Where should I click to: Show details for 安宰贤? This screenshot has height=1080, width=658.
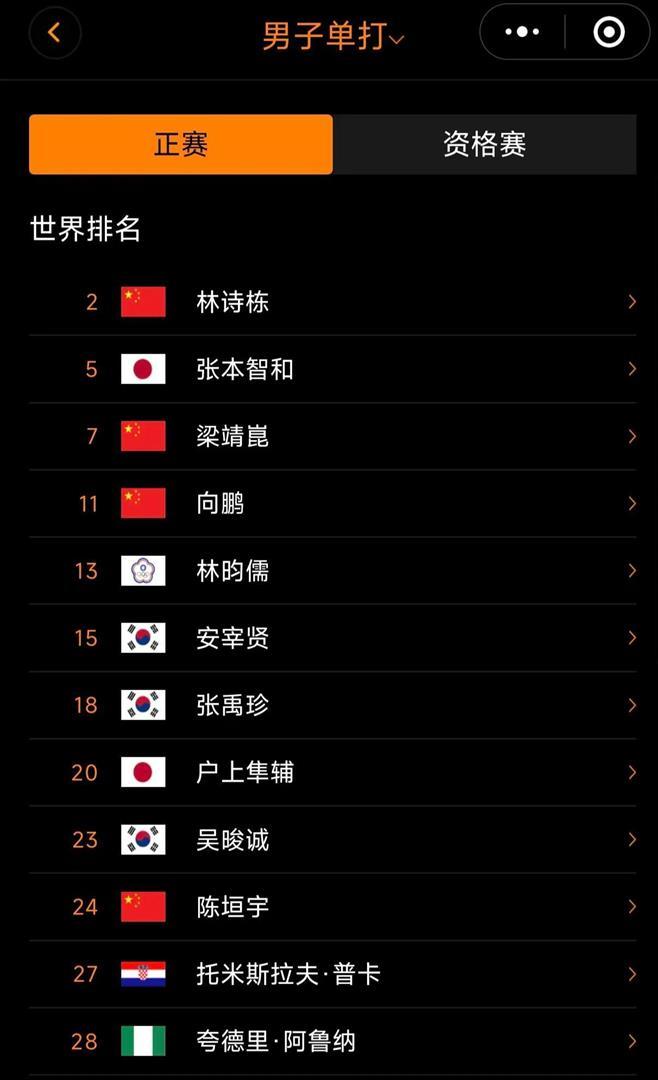tap(332, 638)
